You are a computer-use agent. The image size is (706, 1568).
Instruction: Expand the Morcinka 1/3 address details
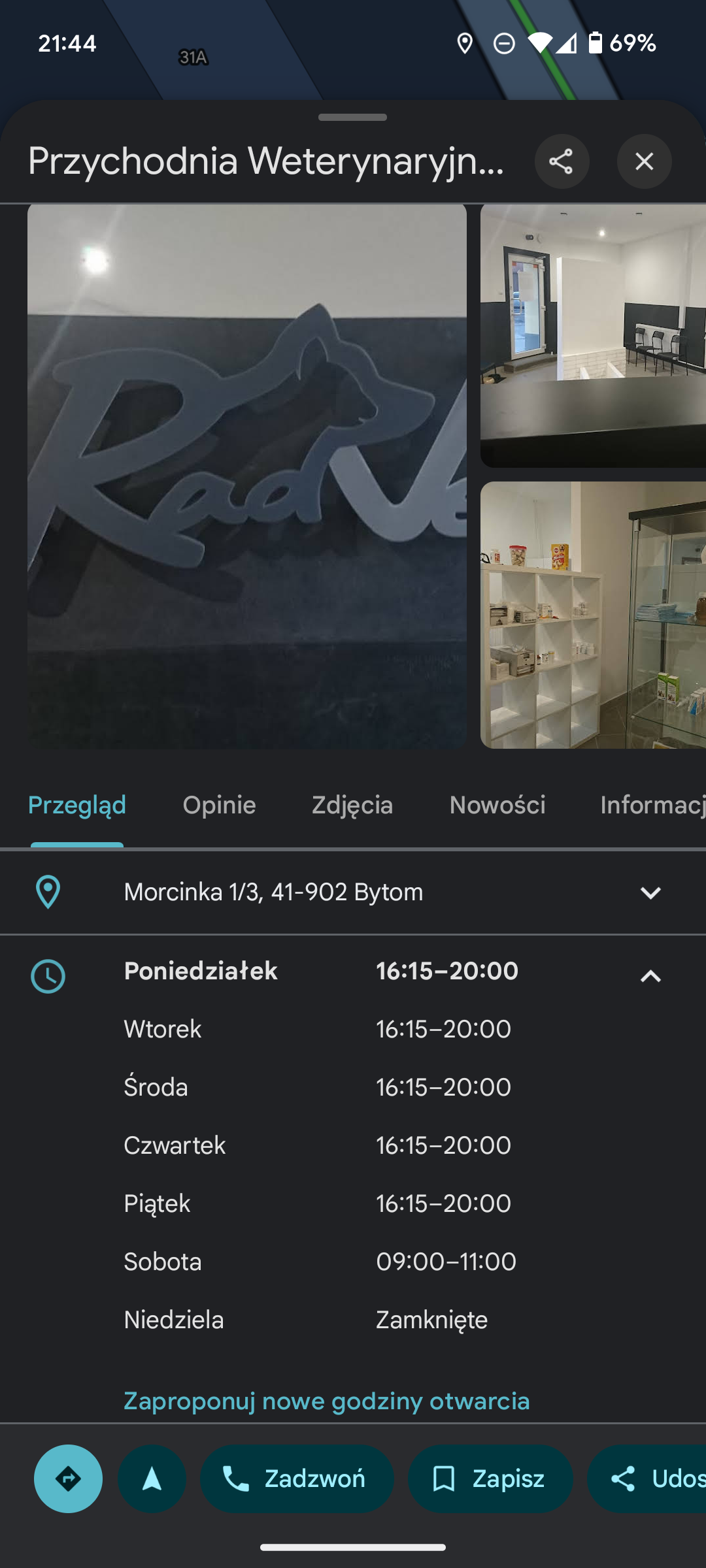(650, 892)
